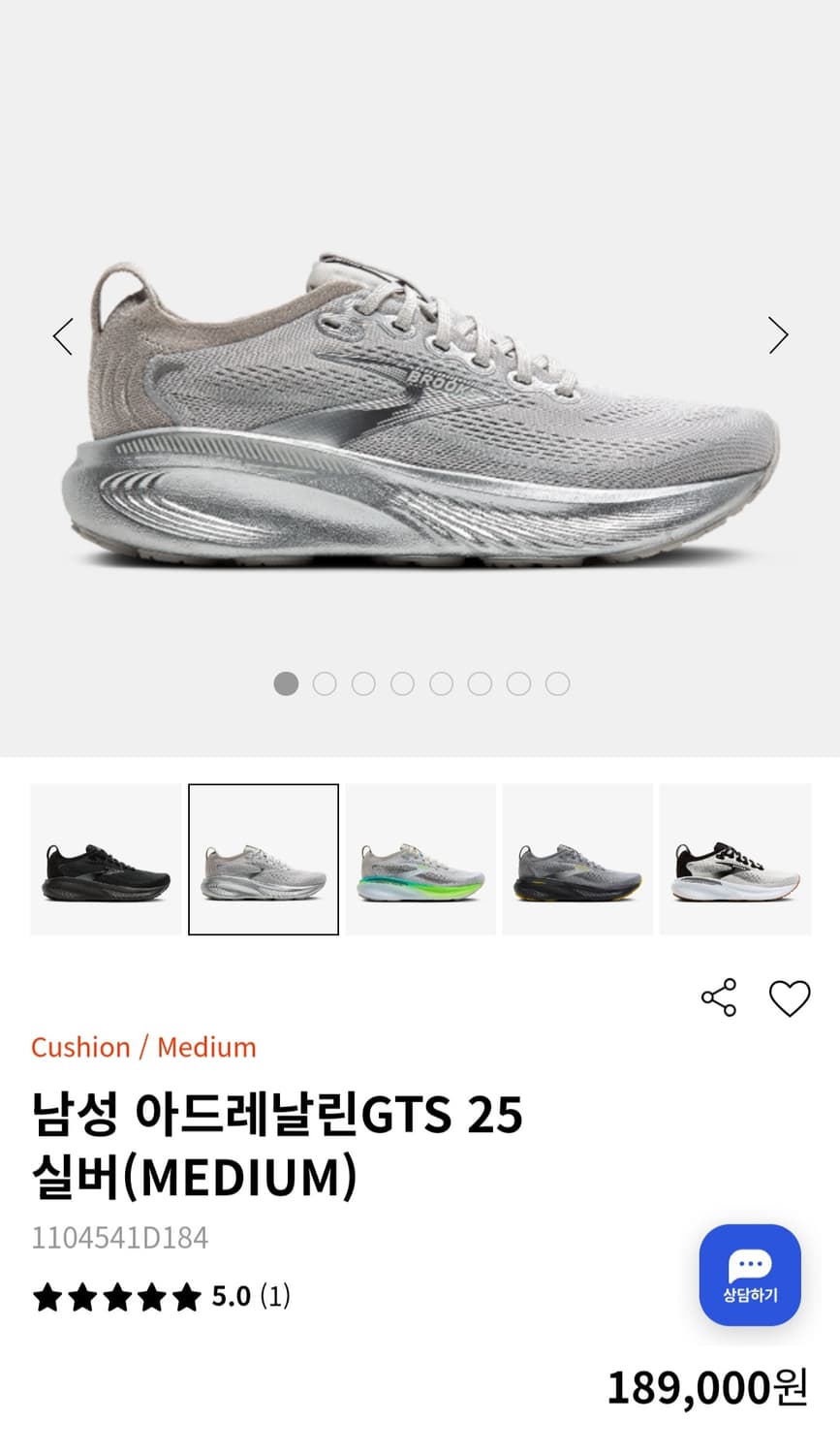The height and width of the screenshot is (1454, 840).
Task: Click the (1) review count link
Action: click(276, 1296)
